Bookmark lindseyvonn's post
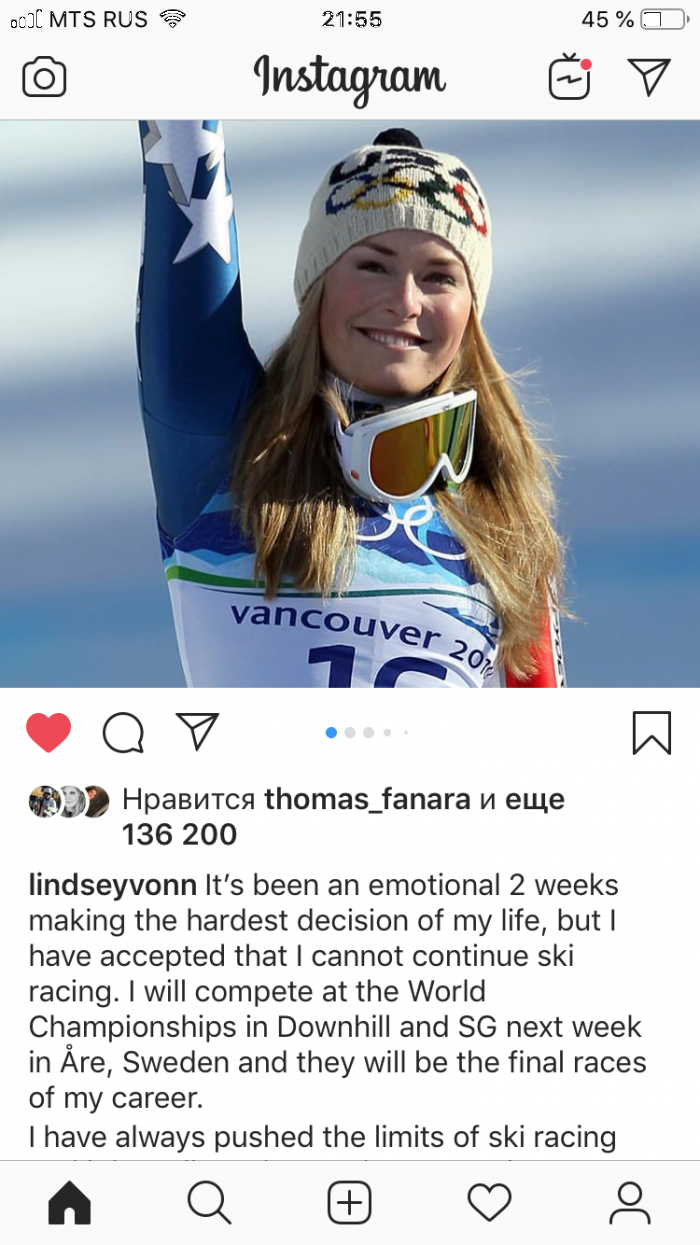This screenshot has height=1245, width=700. pyautogui.click(x=651, y=732)
